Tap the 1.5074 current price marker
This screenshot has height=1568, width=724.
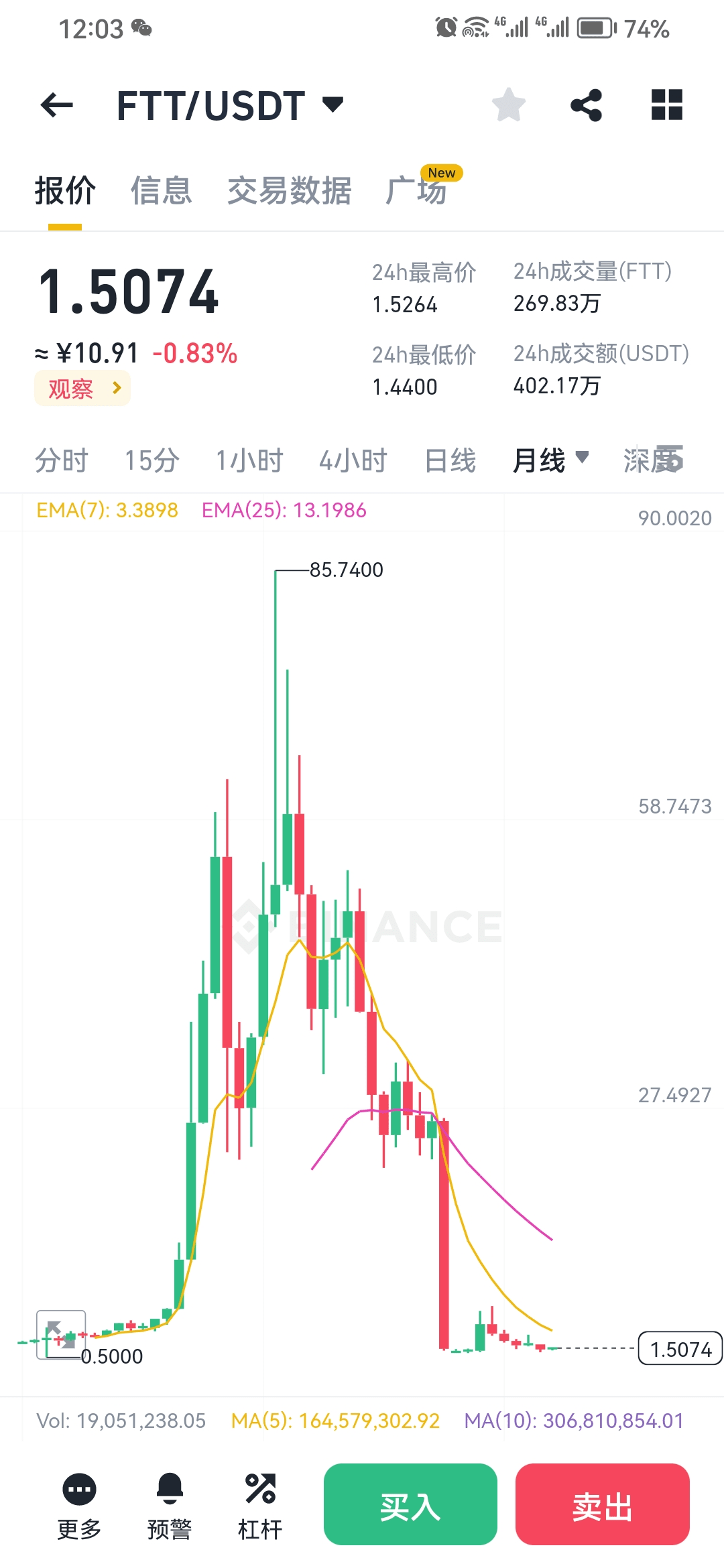click(x=679, y=1349)
